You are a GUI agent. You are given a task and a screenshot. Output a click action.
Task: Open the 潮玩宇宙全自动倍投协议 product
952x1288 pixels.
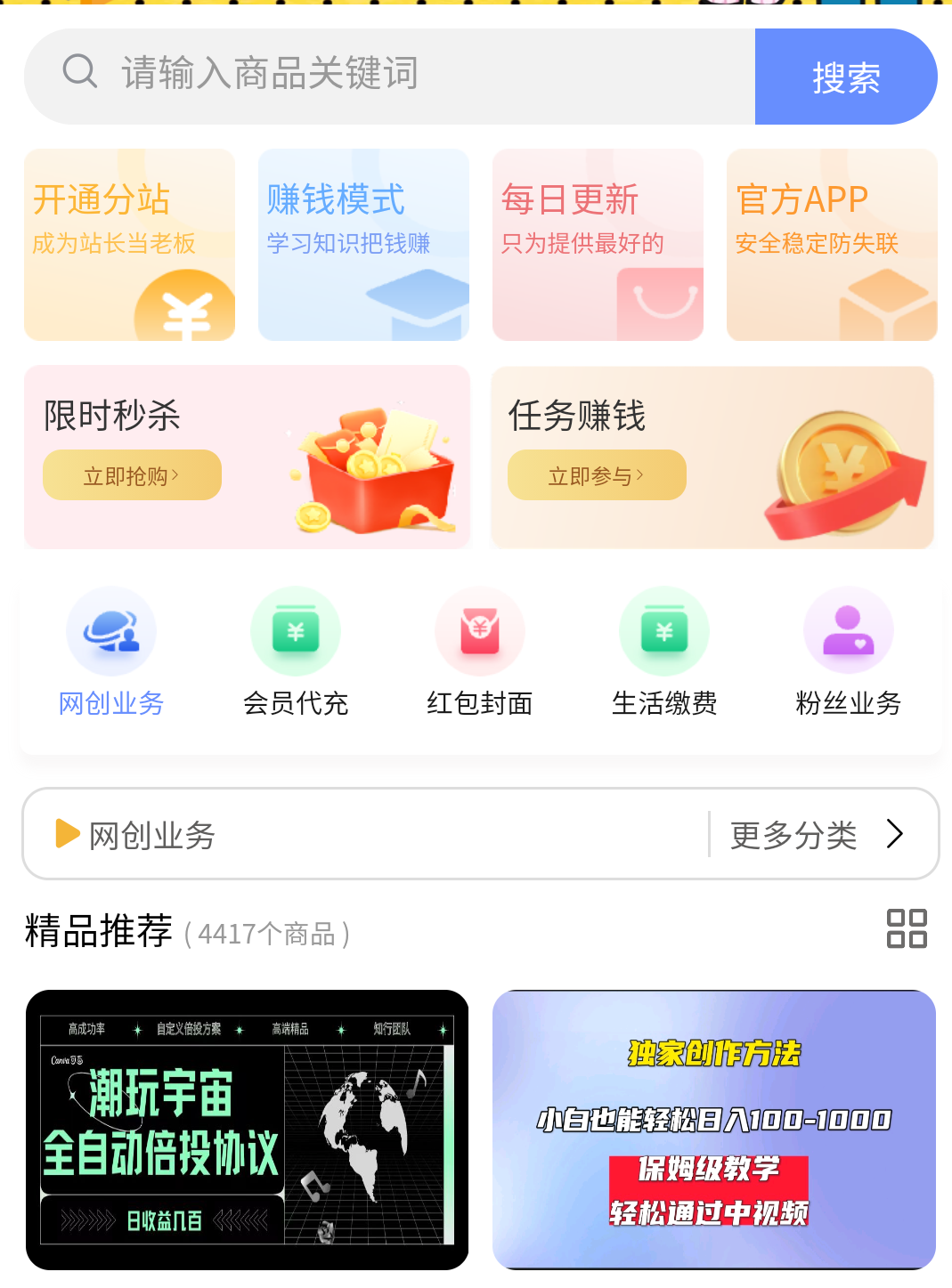pyautogui.click(x=247, y=1129)
